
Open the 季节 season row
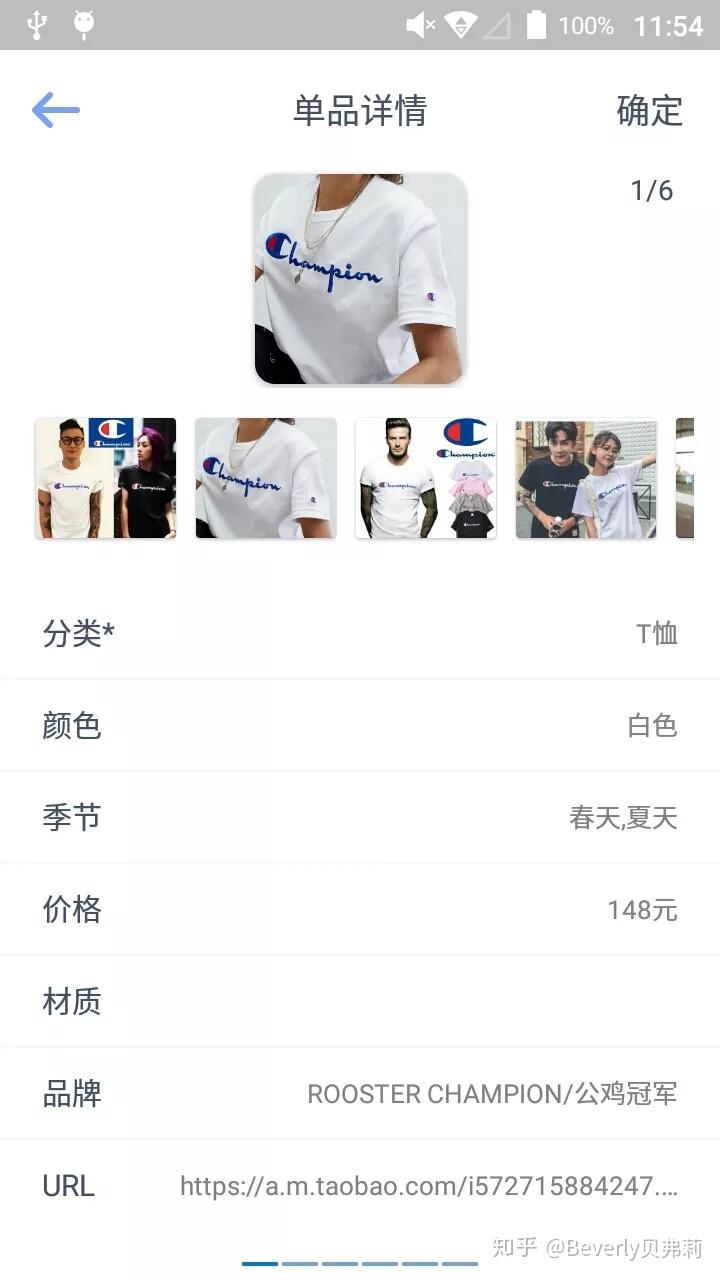[360, 817]
